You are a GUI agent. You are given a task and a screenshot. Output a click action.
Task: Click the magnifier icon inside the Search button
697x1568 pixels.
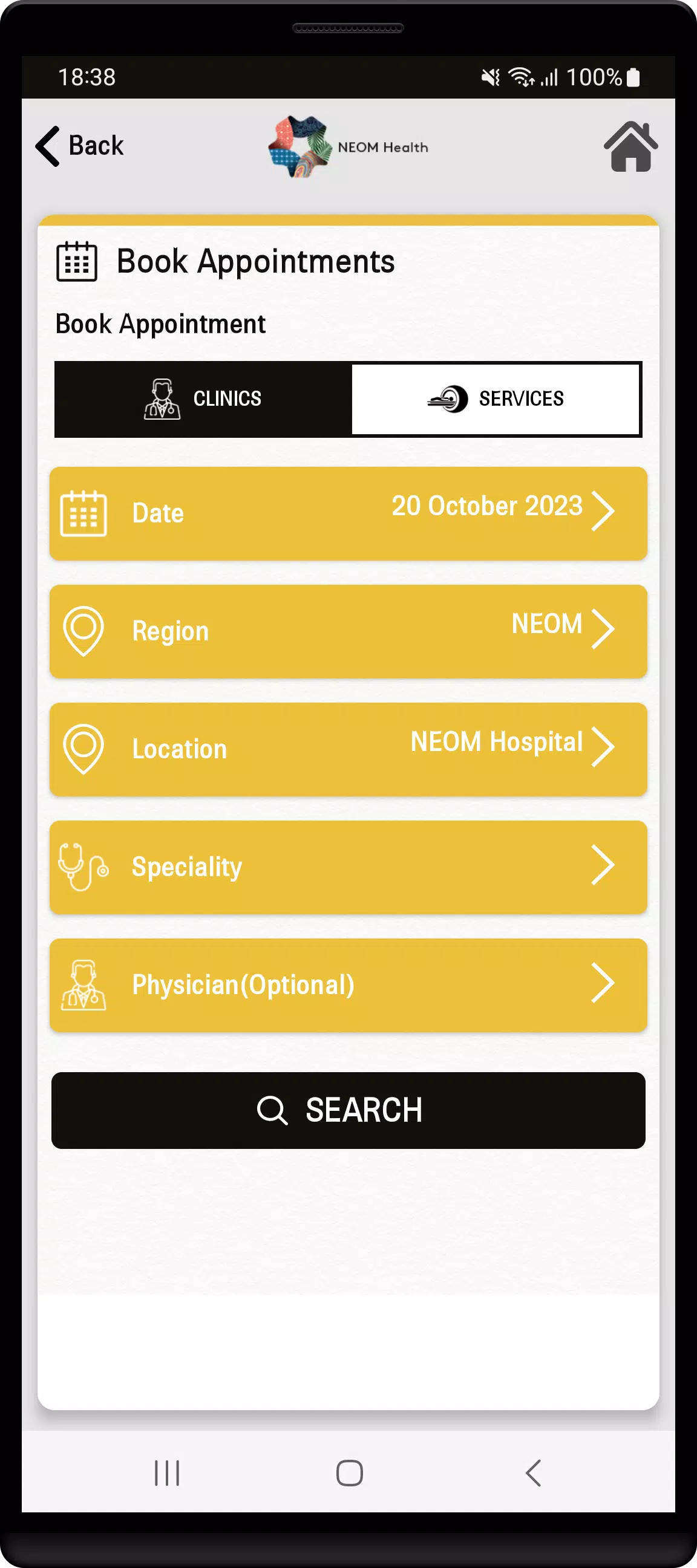click(273, 1110)
